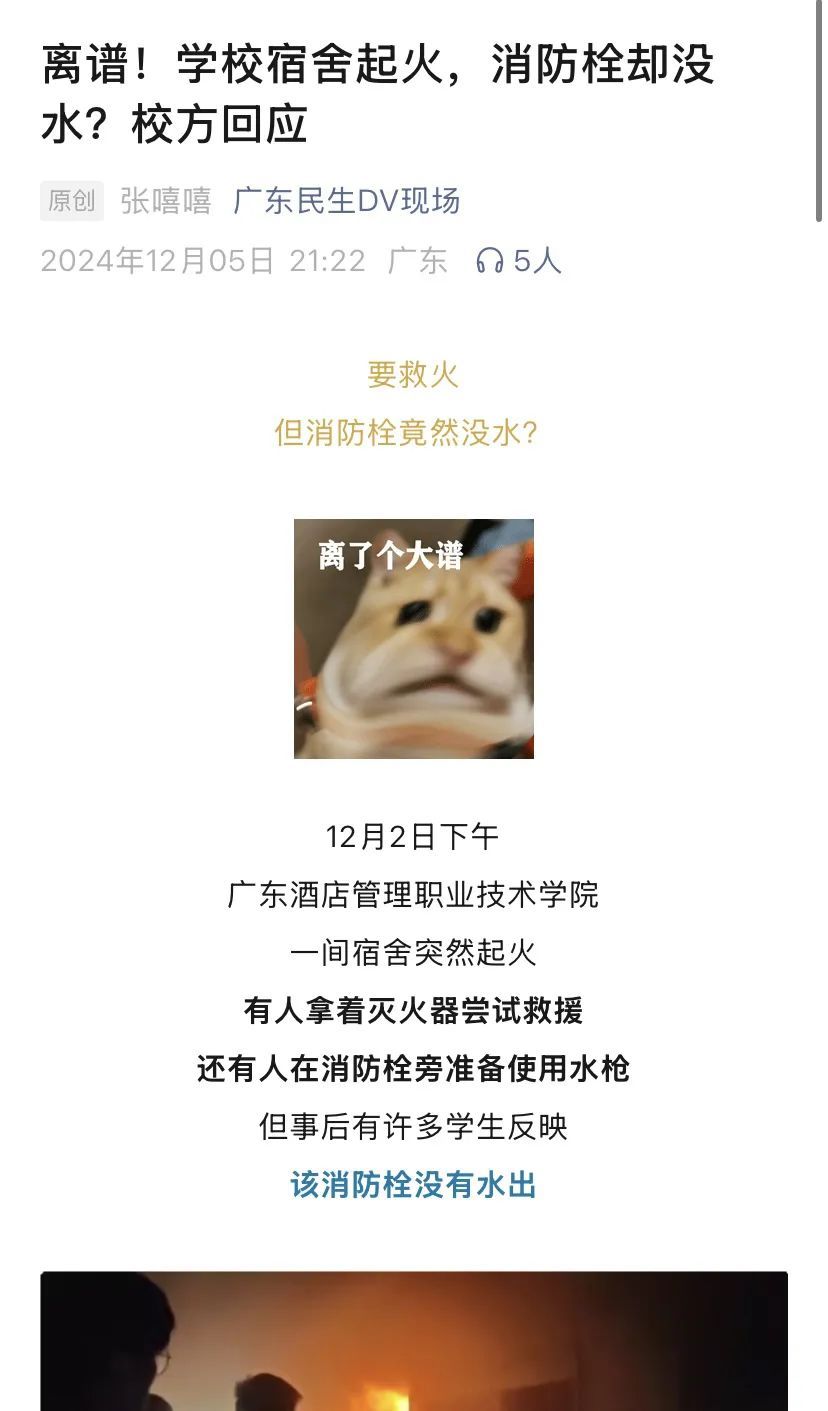Open the 广东民生DV现场 account page

click(x=346, y=201)
